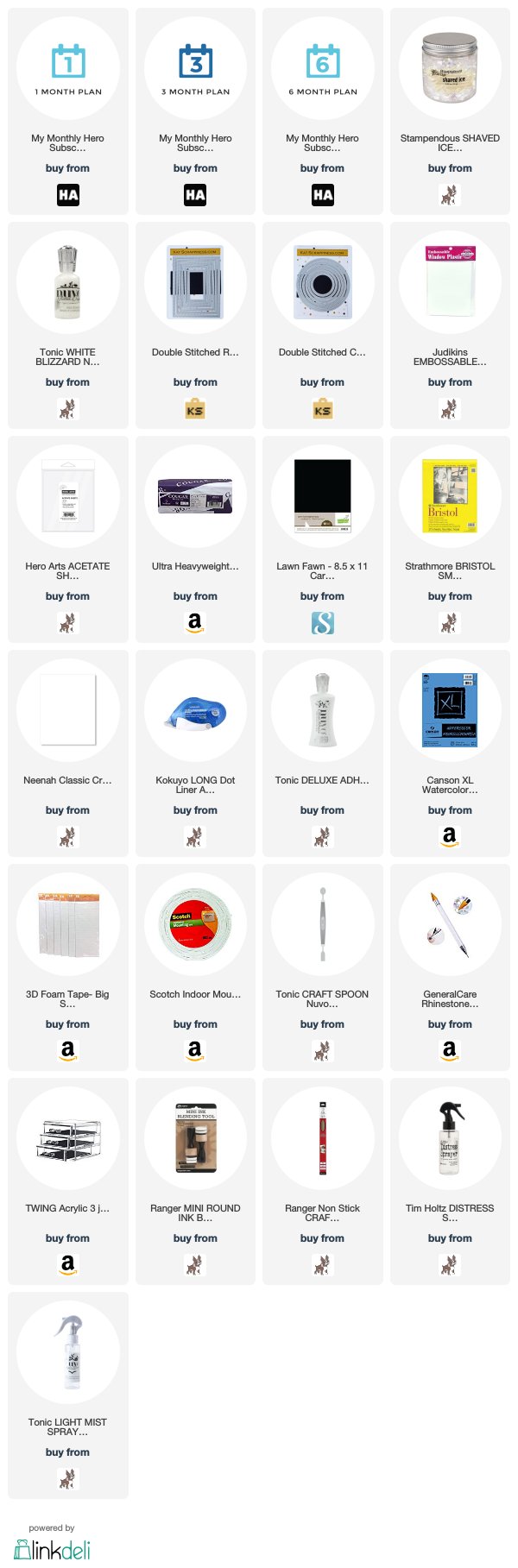Open the 1 Month Plan subscription card
This screenshot has height=1568, width=518.
tap(68, 69)
